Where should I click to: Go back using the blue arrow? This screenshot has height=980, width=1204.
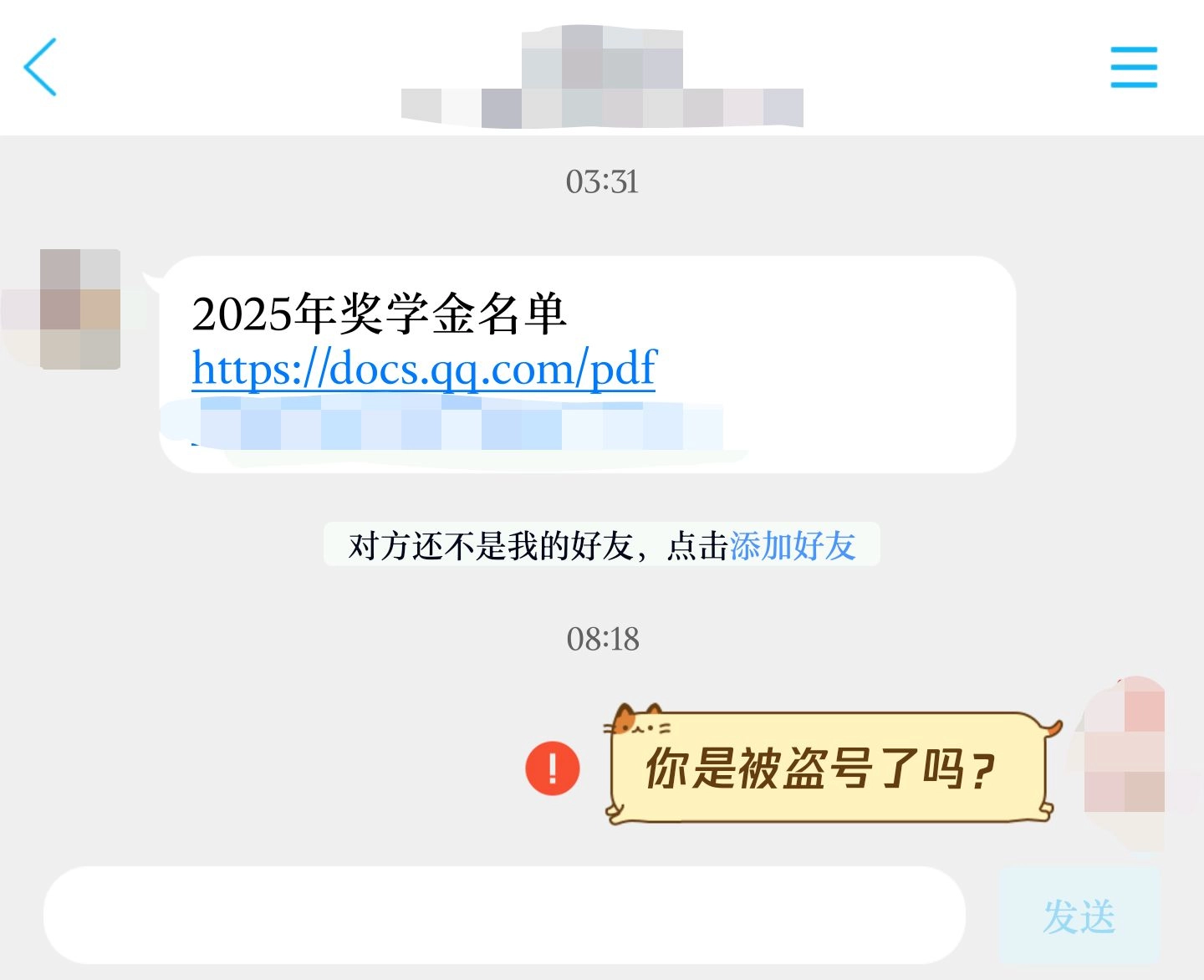[40, 67]
